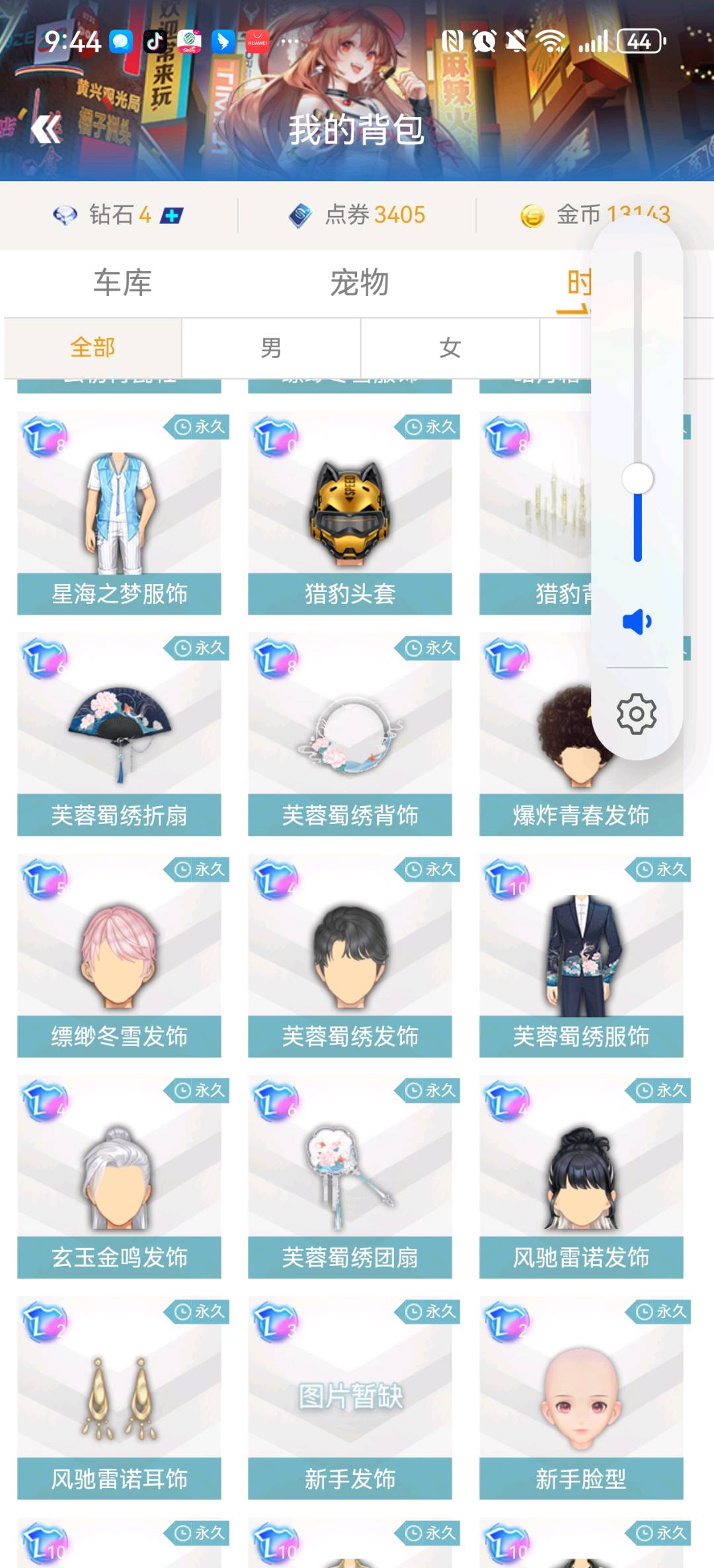Viewport: 714px width, 1568px height.
Task: Open the 新手脸型 item
Action: point(581,1399)
